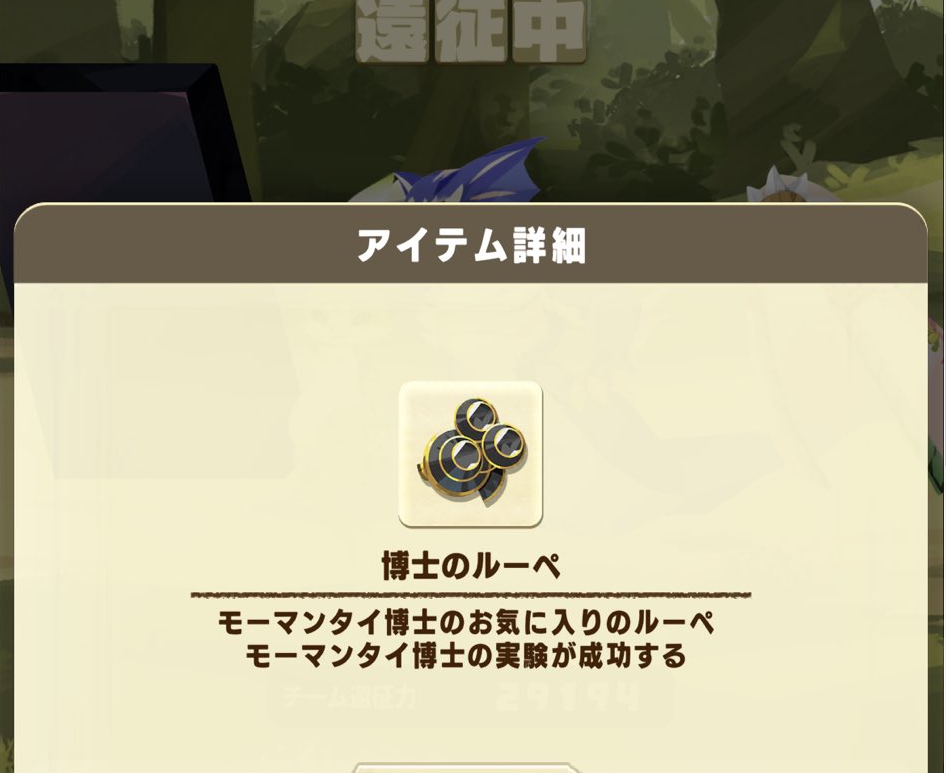Screen dimensions: 946x773
Task: Tap the button below the item description
Action: [x=466, y=768]
